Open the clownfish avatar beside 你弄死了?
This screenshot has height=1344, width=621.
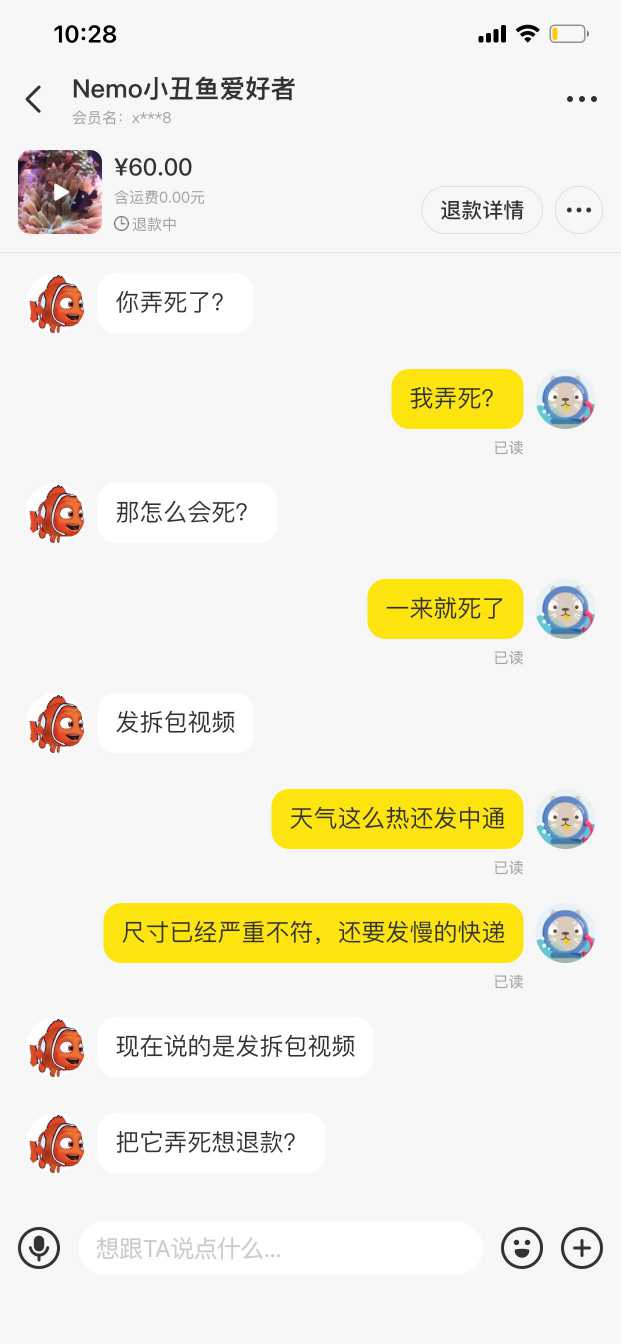(x=57, y=303)
